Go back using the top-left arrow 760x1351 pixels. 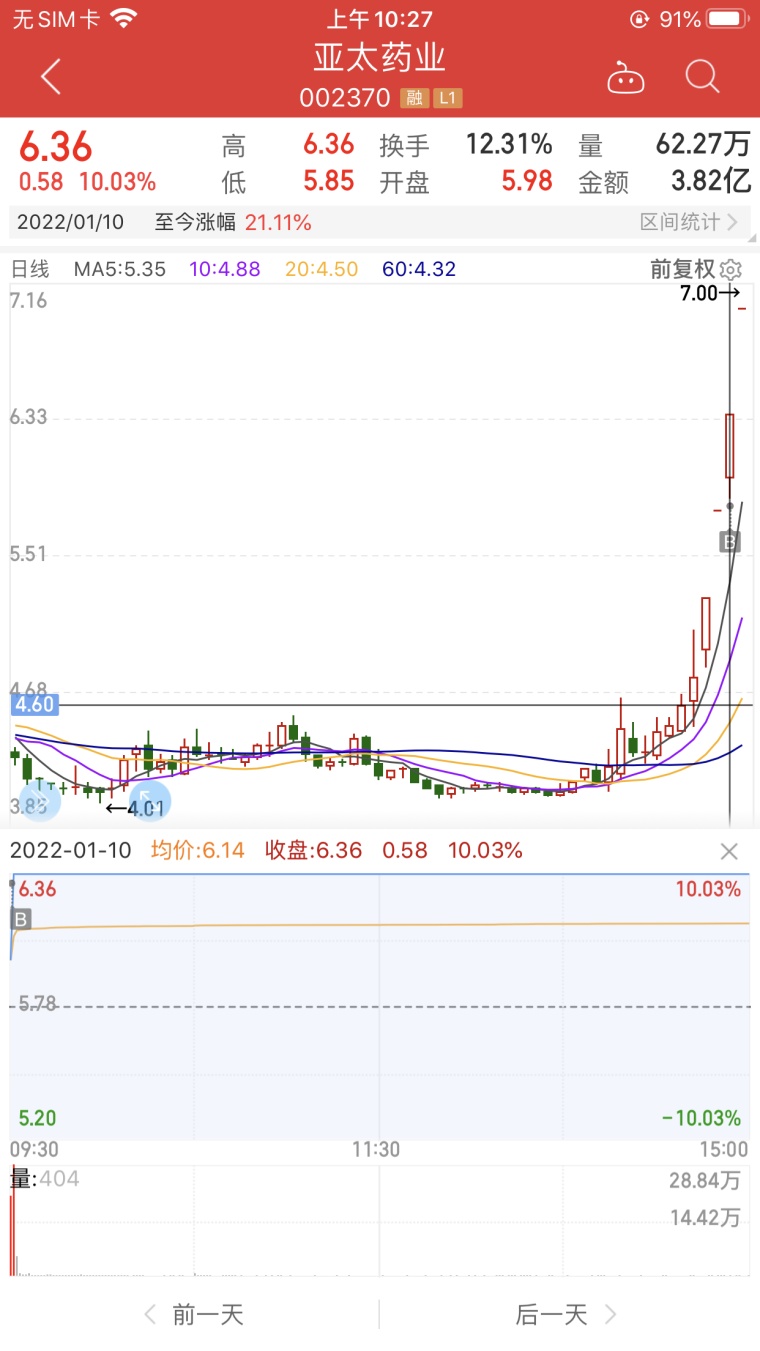[51, 77]
